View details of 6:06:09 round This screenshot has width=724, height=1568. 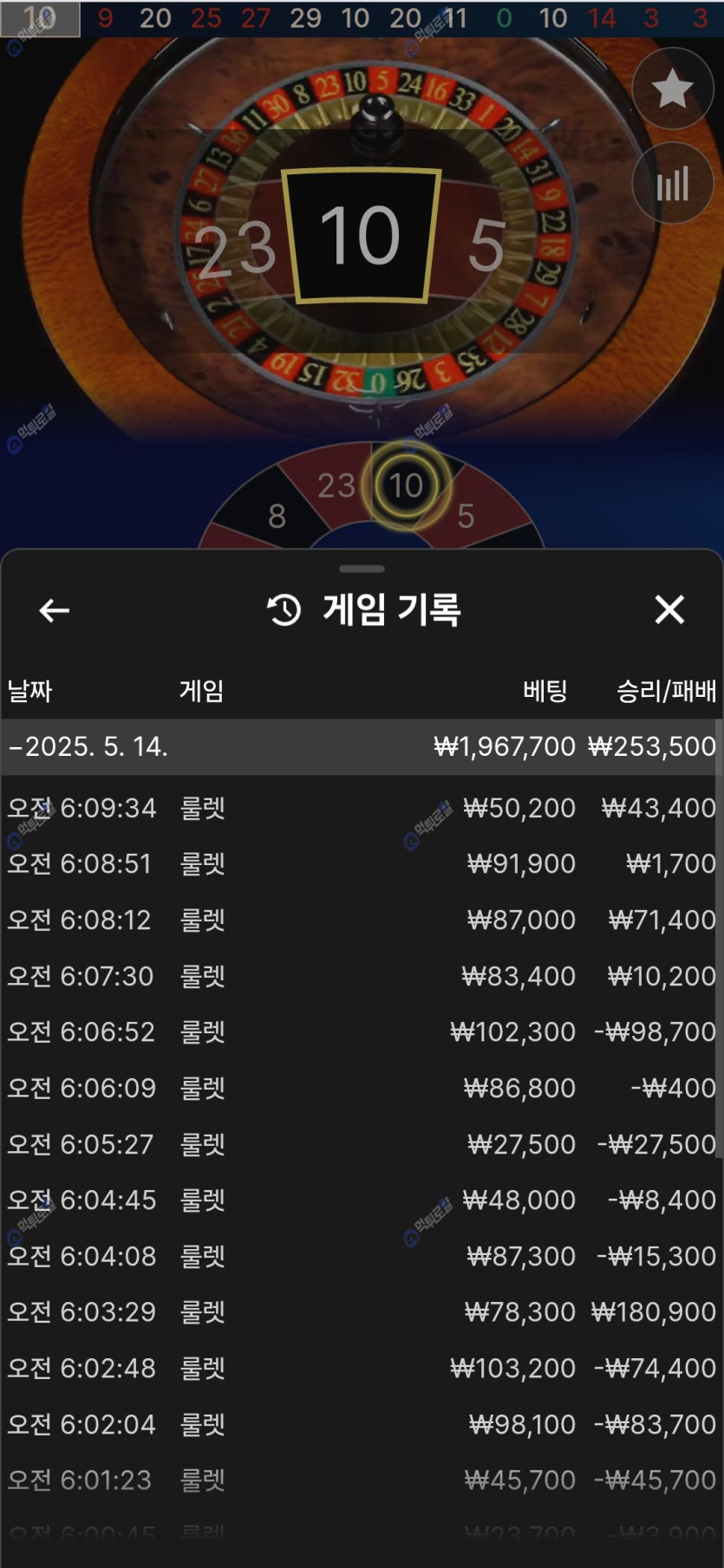361,1088
